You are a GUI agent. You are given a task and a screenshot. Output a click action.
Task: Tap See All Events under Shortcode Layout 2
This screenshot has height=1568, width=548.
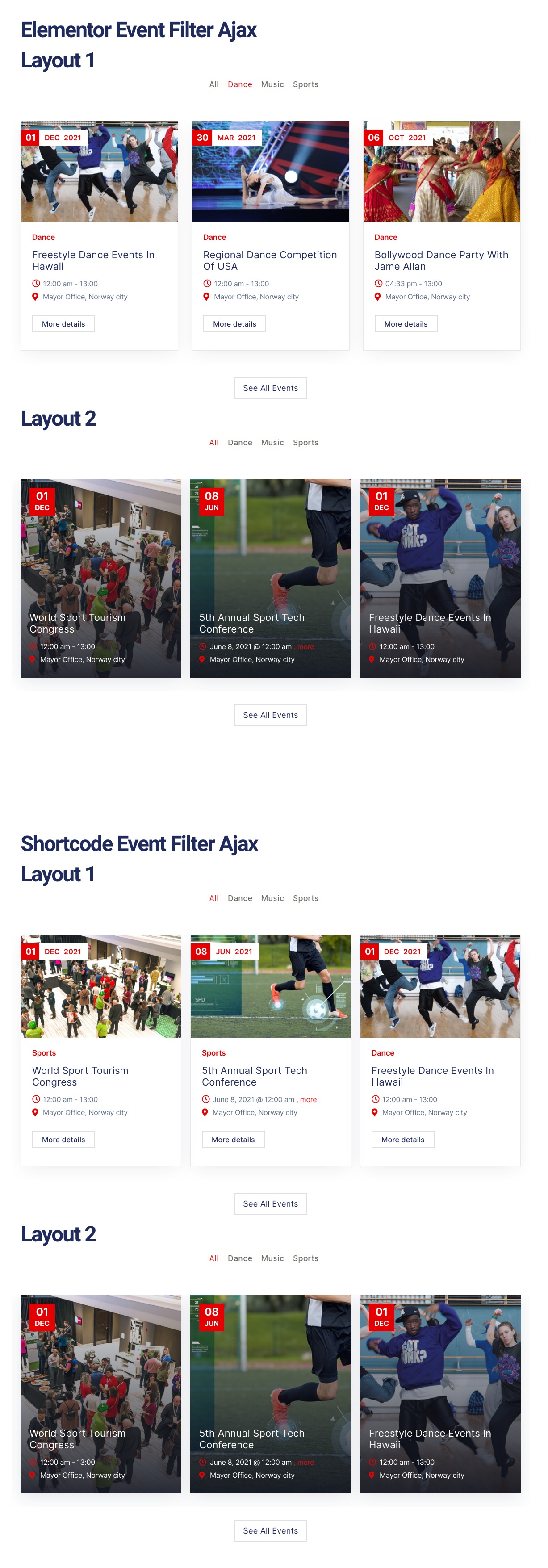coord(270,1531)
